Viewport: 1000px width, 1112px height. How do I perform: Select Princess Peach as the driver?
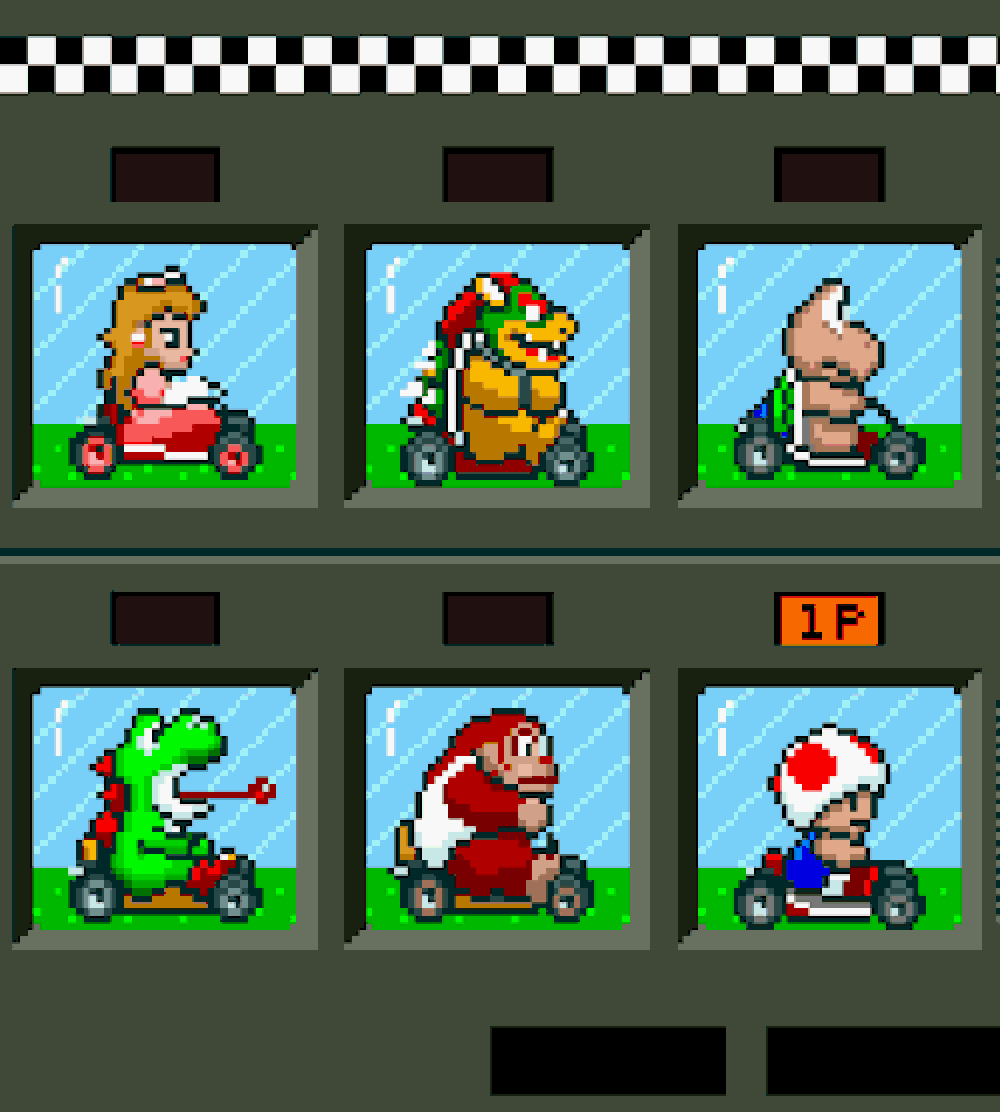pos(164,367)
